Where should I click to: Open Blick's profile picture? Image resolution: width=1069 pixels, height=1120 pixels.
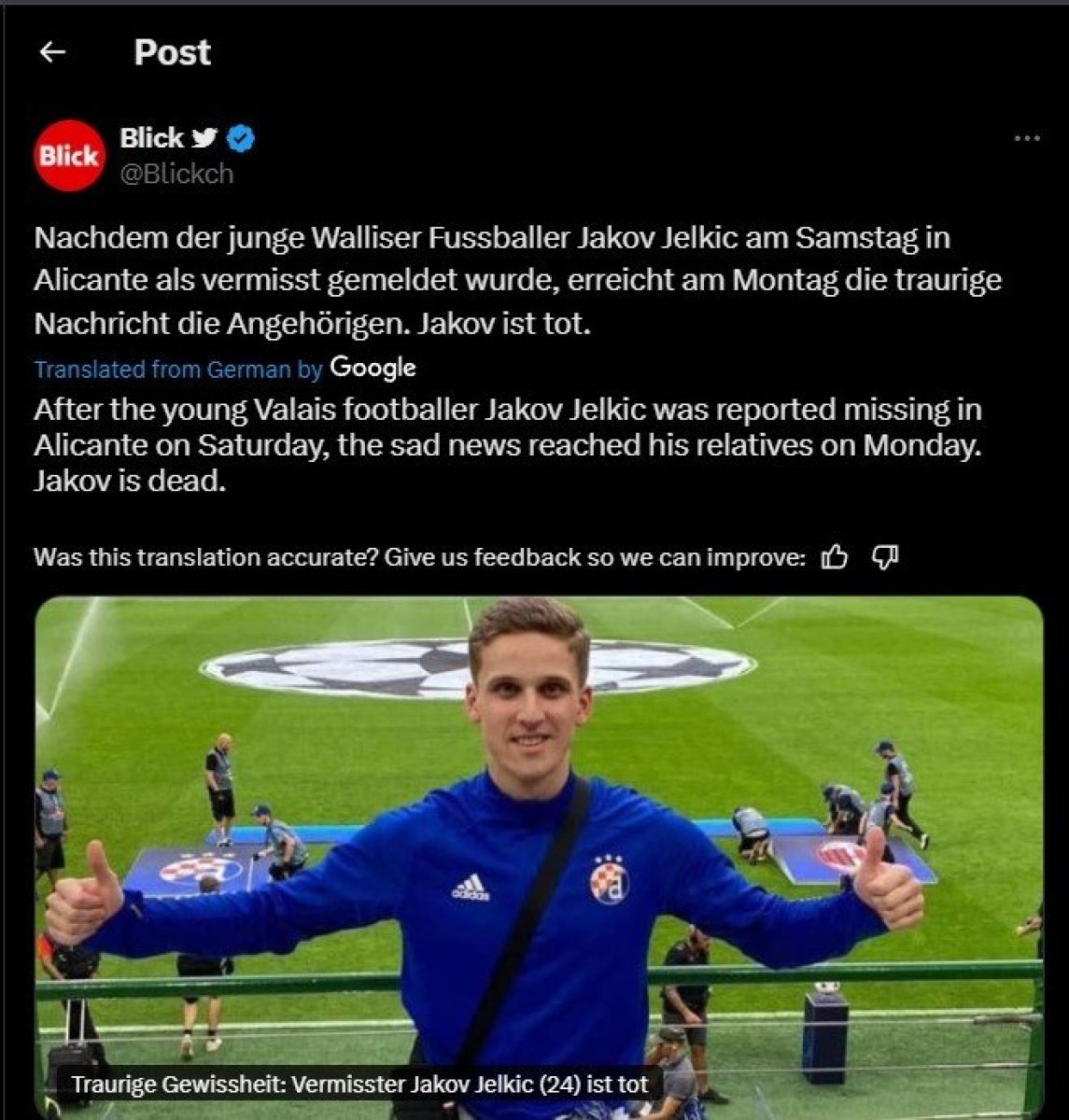click(69, 156)
